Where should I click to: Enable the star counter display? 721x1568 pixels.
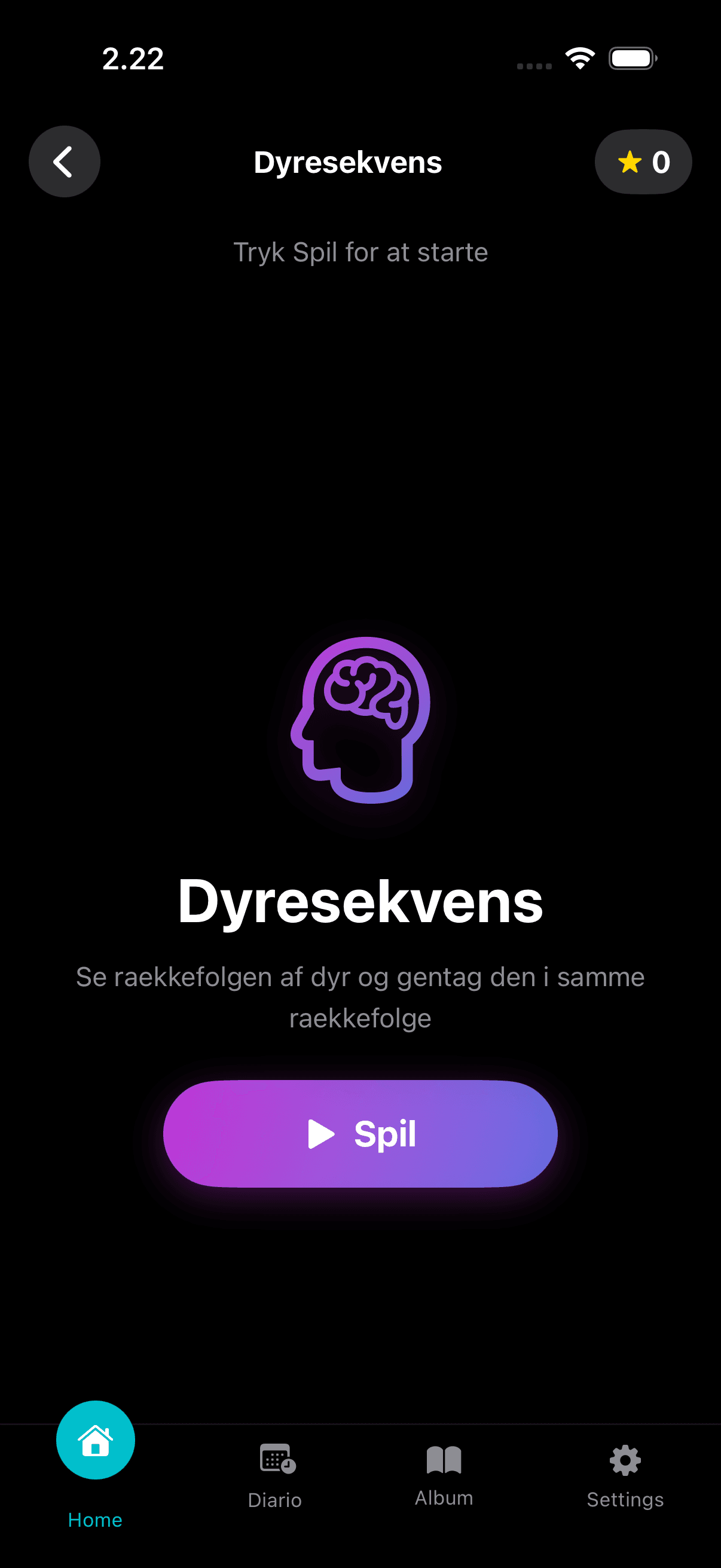click(x=643, y=161)
